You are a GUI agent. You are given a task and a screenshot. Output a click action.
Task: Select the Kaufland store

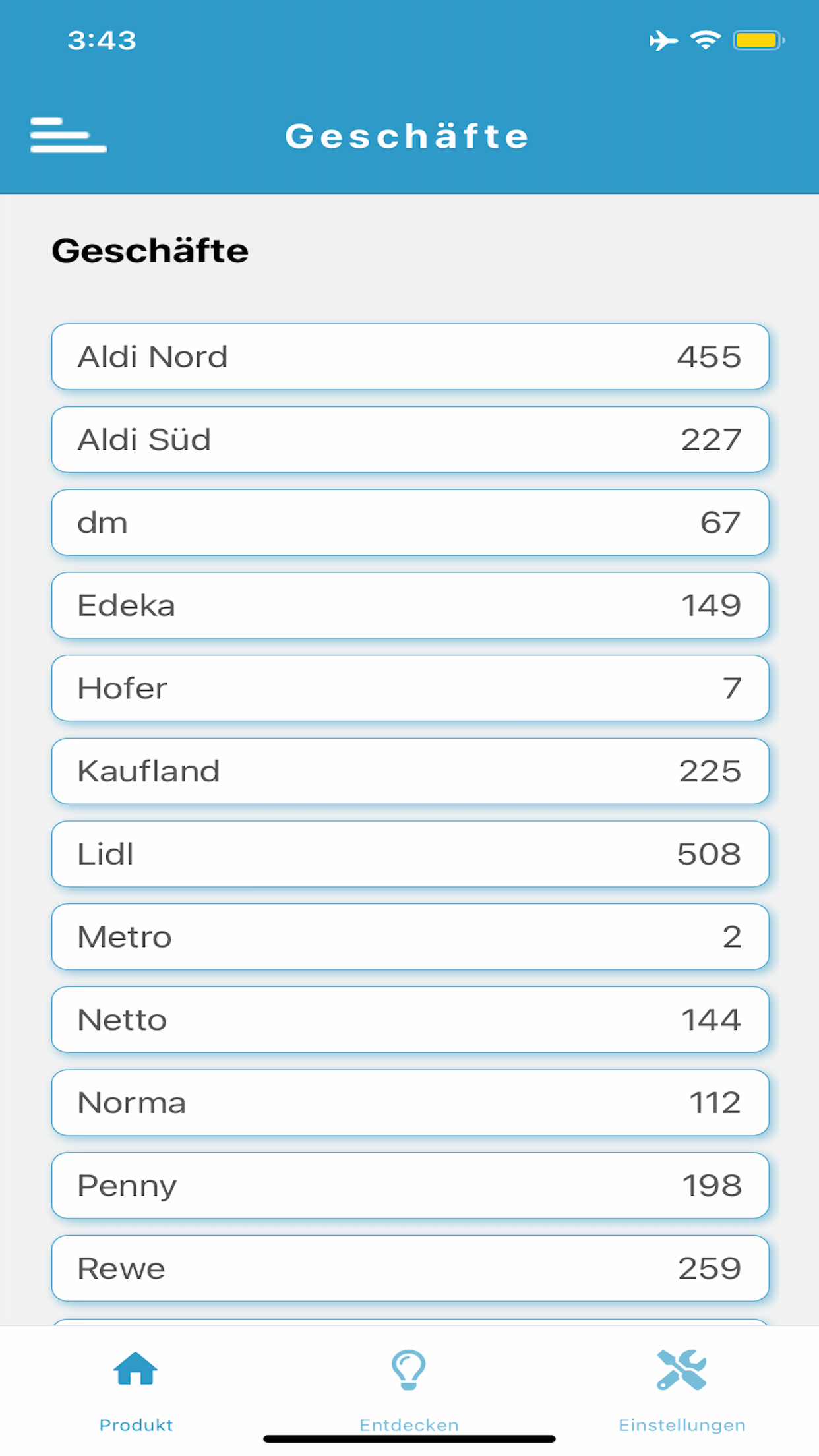pyautogui.click(x=410, y=771)
